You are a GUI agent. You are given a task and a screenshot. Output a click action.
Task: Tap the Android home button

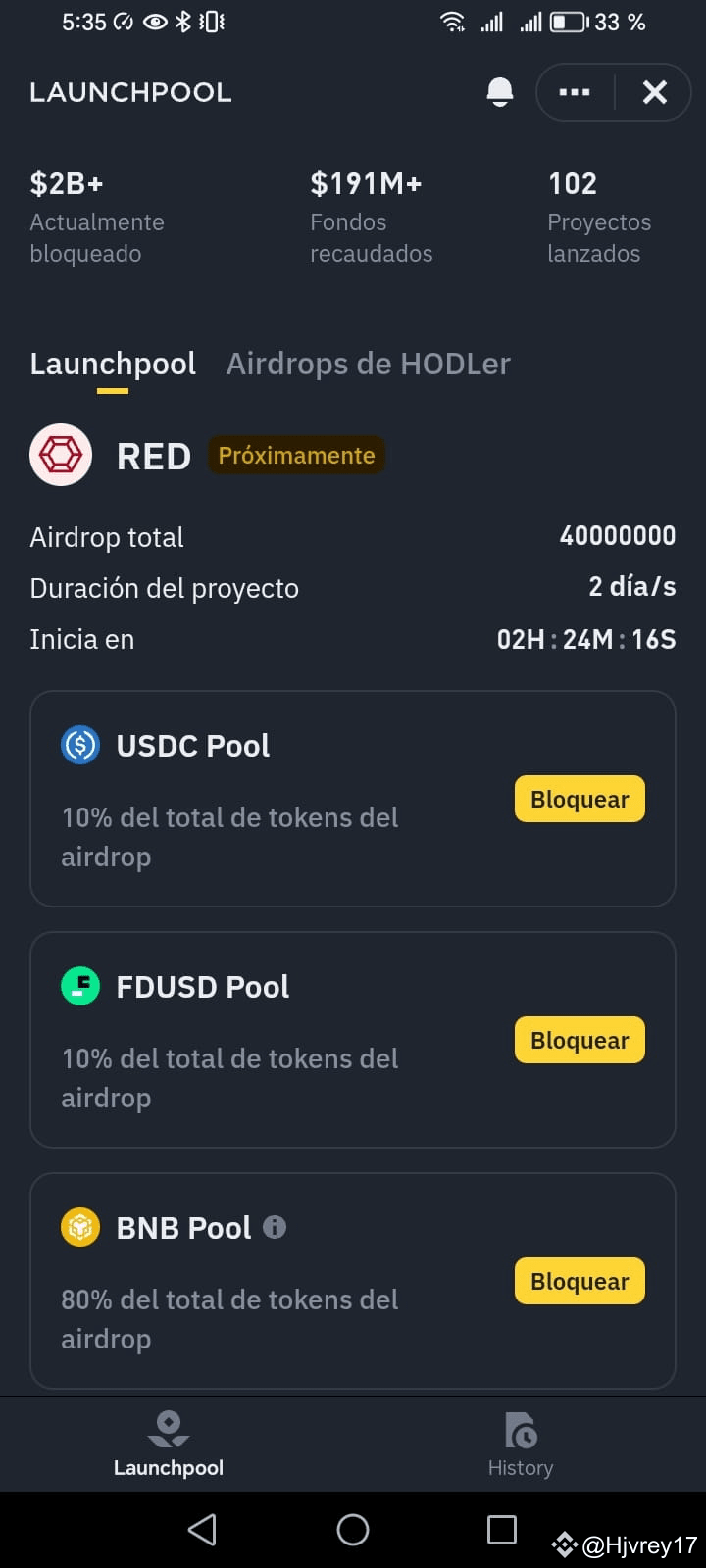pos(353,1529)
